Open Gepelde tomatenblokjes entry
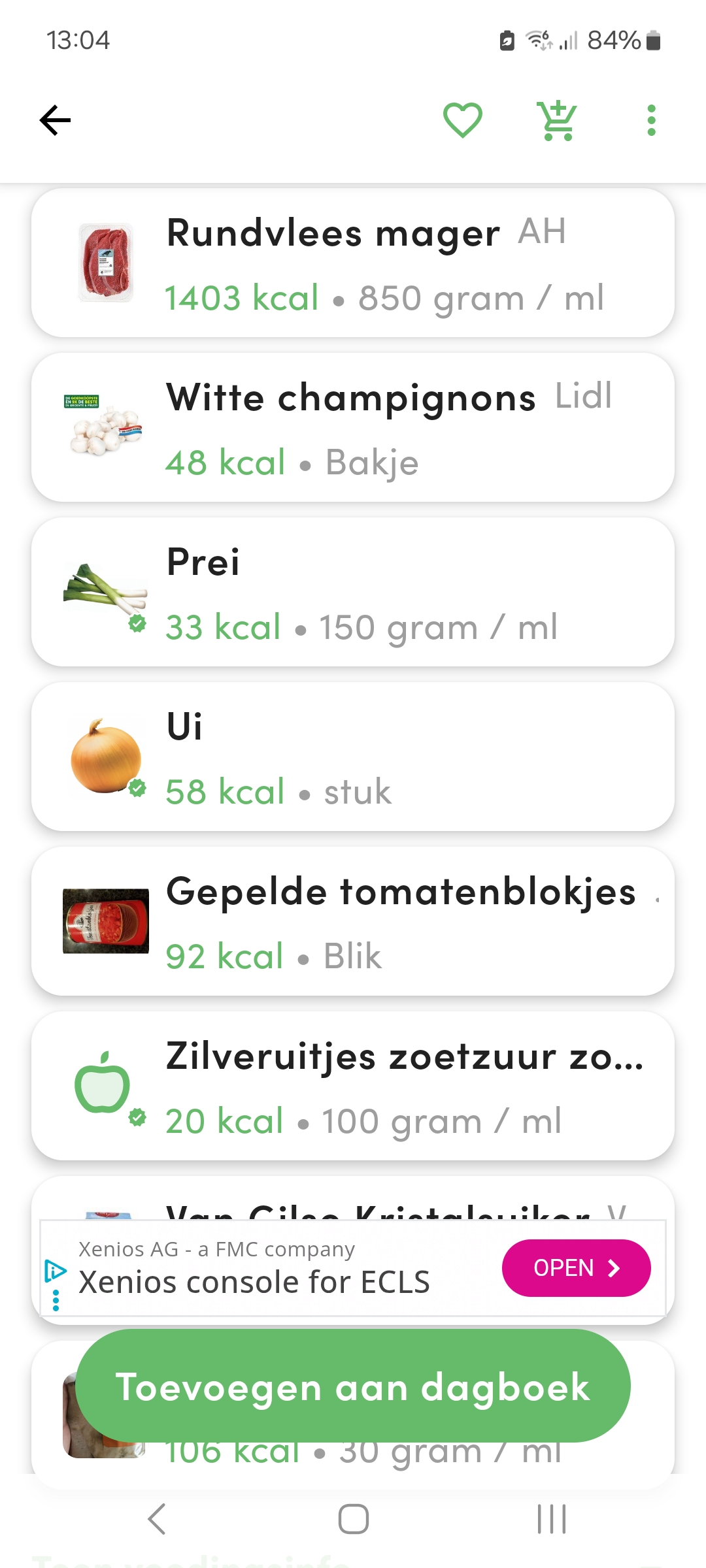 point(353,922)
